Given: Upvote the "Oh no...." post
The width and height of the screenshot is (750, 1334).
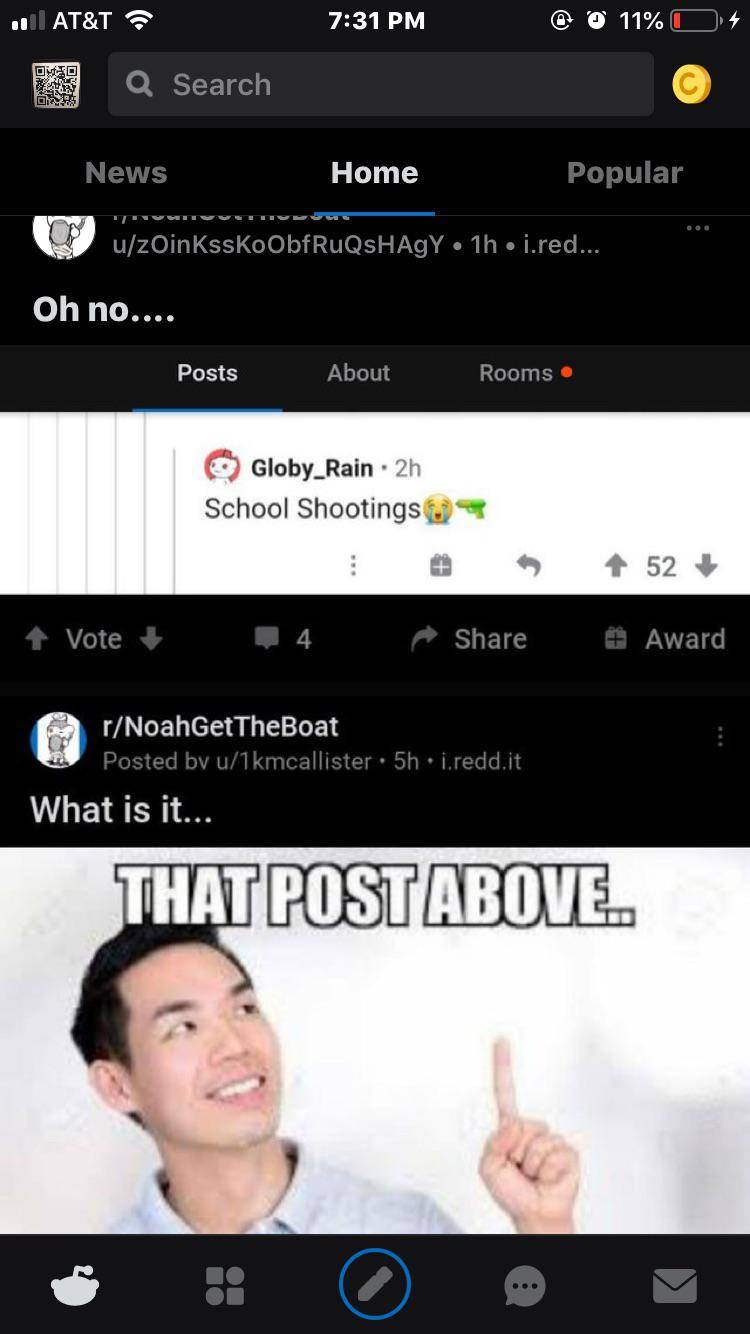Looking at the screenshot, I should coord(36,639).
